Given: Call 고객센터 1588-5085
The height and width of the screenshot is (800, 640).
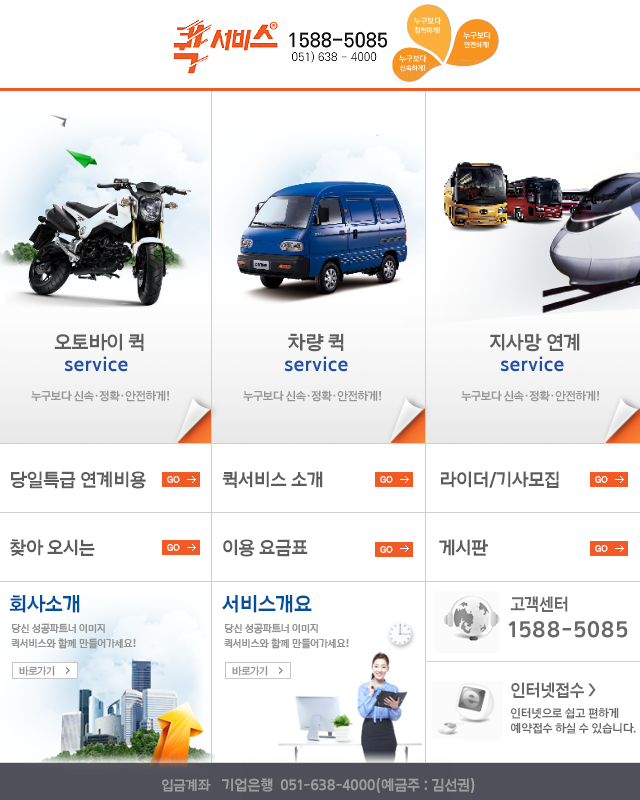Looking at the screenshot, I should pyautogui.click(x=533, y=620).
